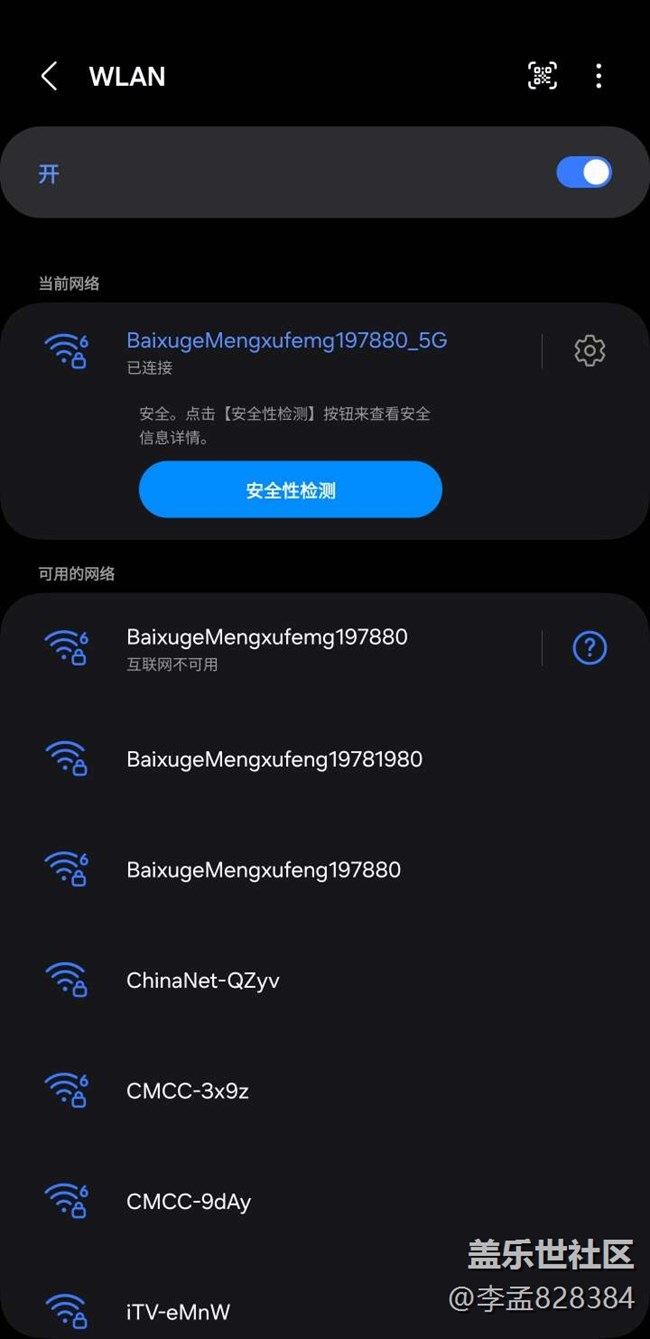Open settings gear for the connected 5G network
The height and width of the screenshot is (1339, 650).
[x=590, y=351]
